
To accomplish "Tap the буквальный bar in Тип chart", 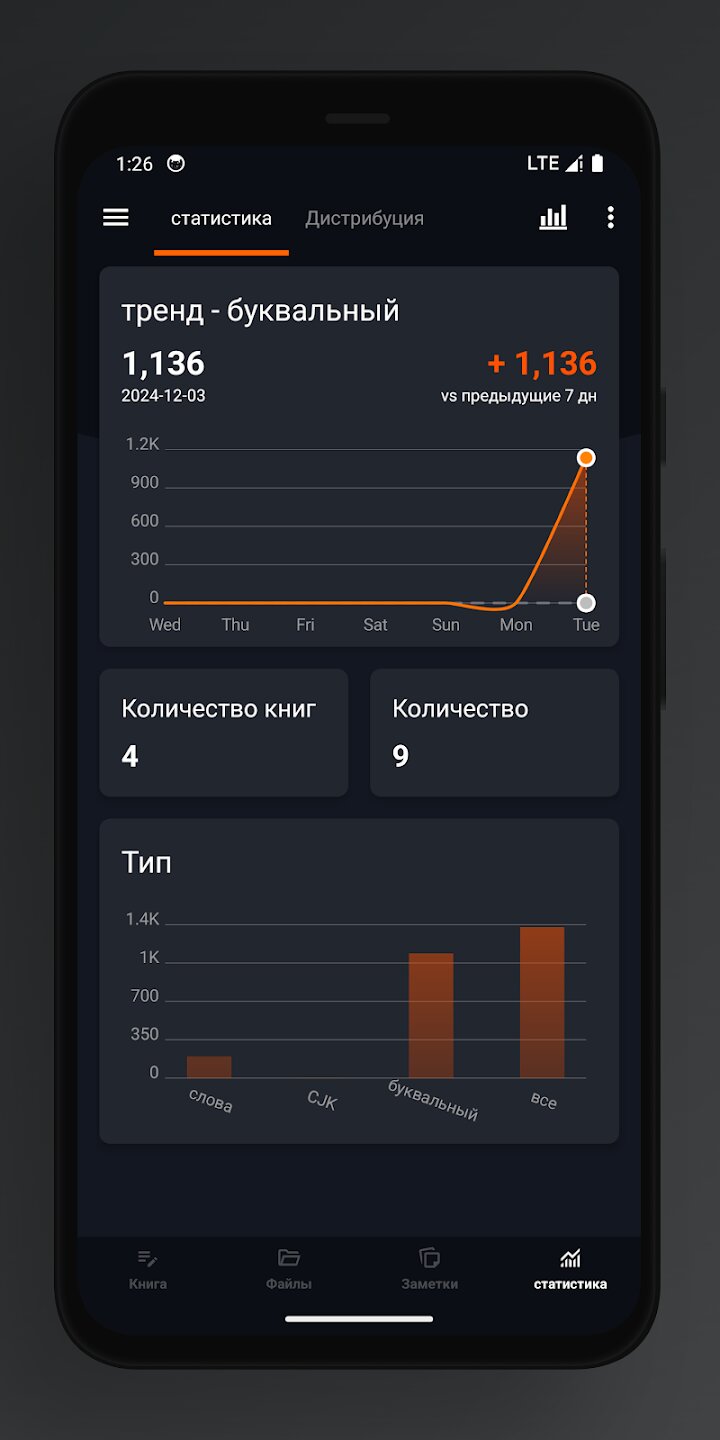I will coord(431,1015).
